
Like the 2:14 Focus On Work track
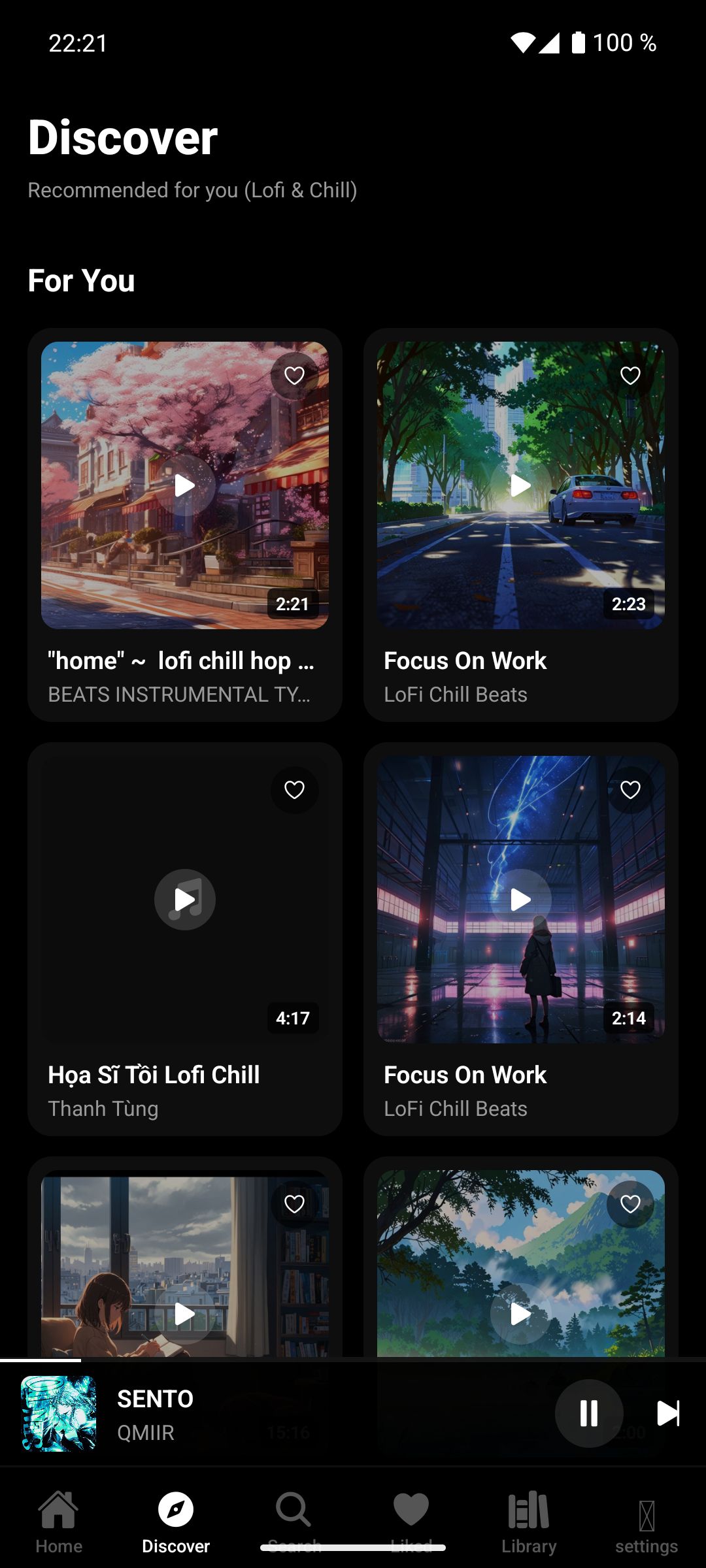point(630,790)
